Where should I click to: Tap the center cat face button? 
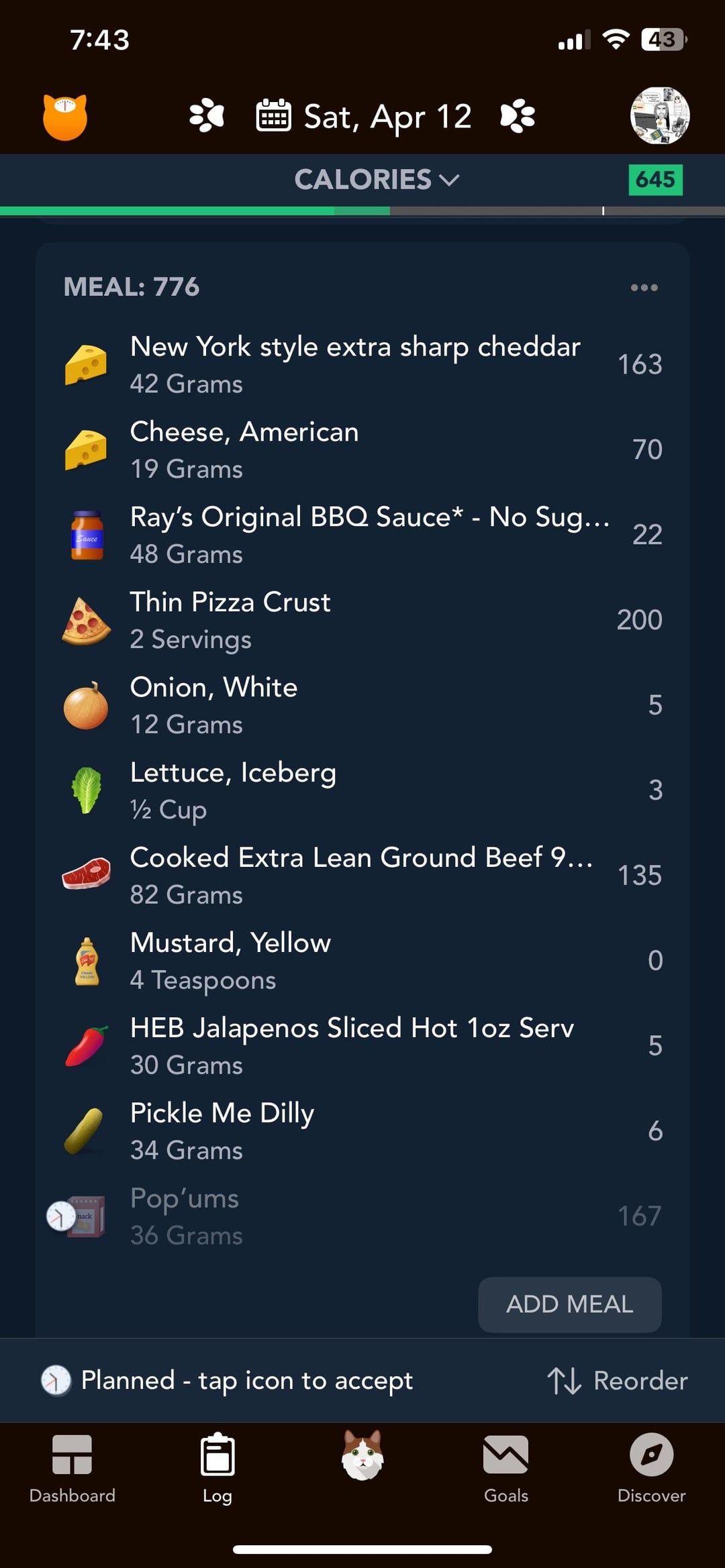(x=362, y=1455)
